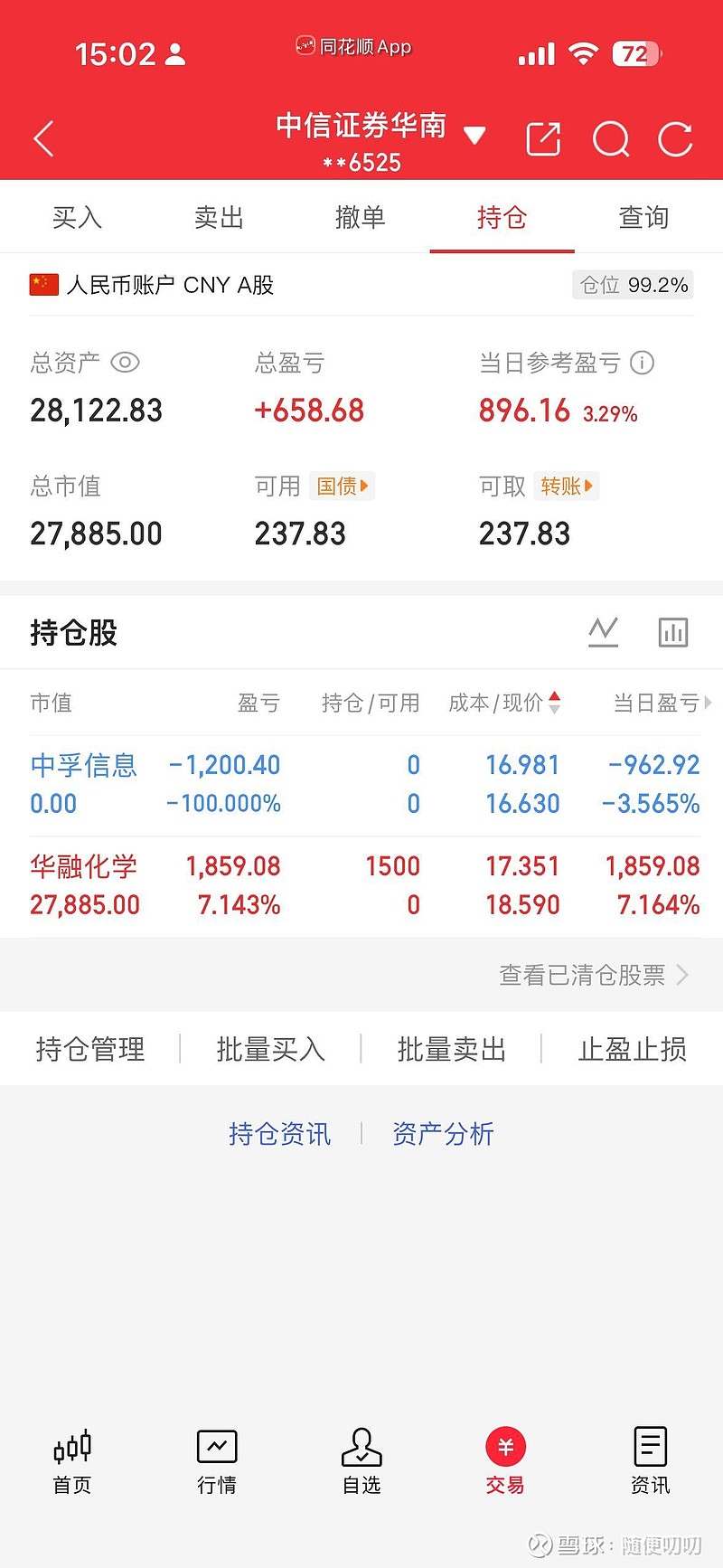Open the 查询 query tab
Screen dimensions: 723x1568
(643, 217)
